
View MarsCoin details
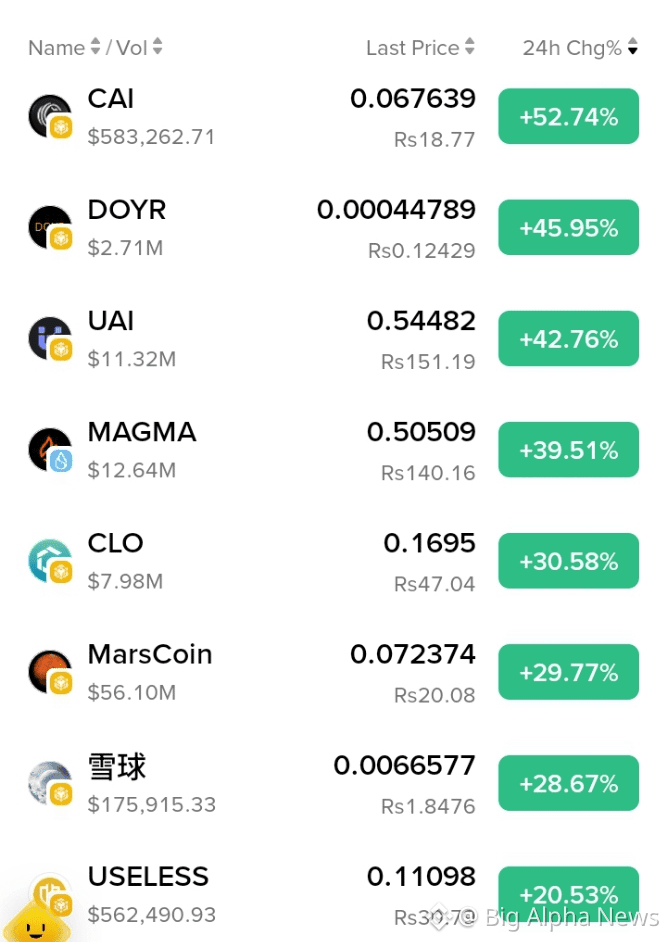click(x=334, y=672)
